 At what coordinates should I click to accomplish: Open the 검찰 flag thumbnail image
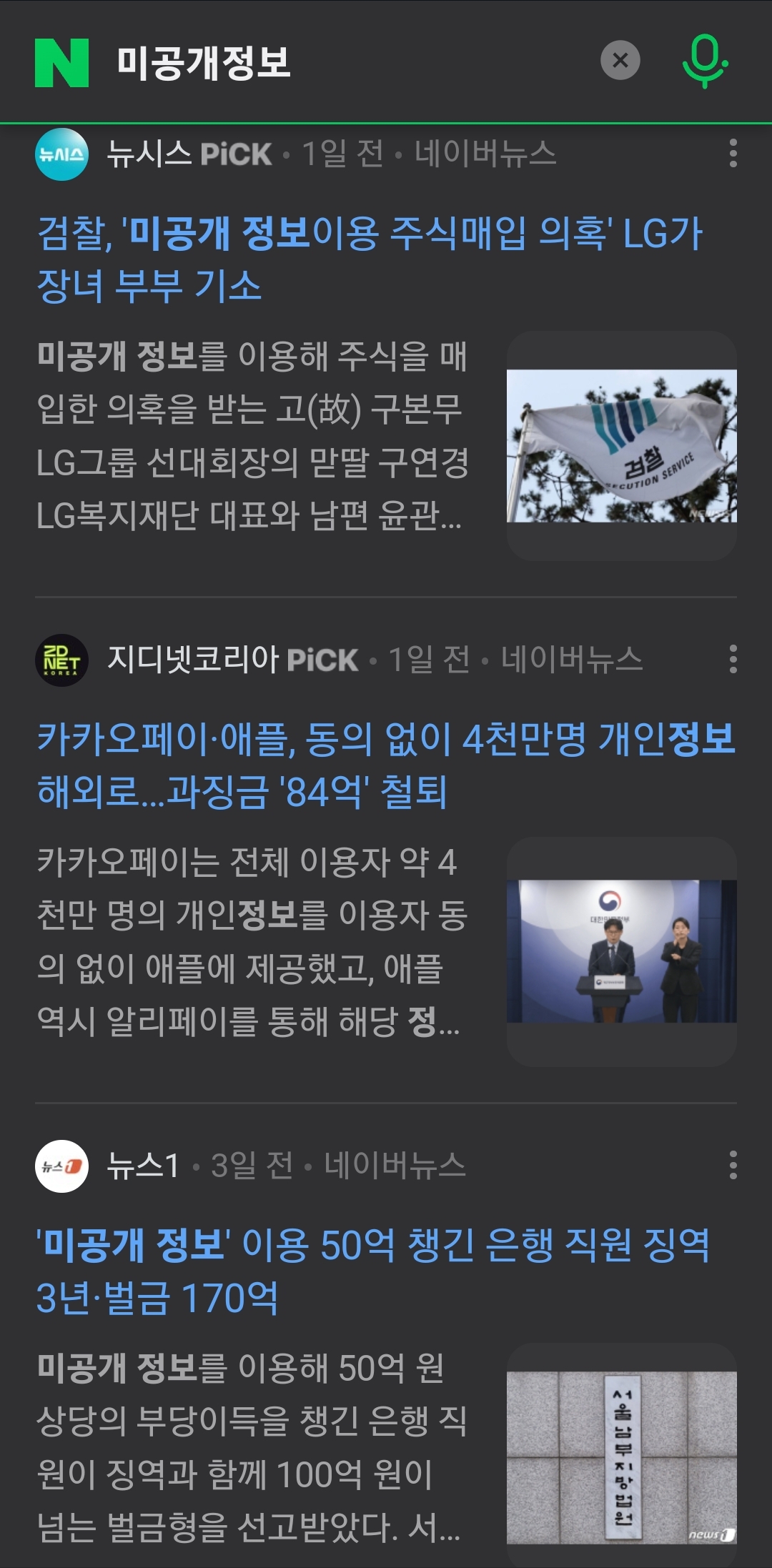point(622,445)
